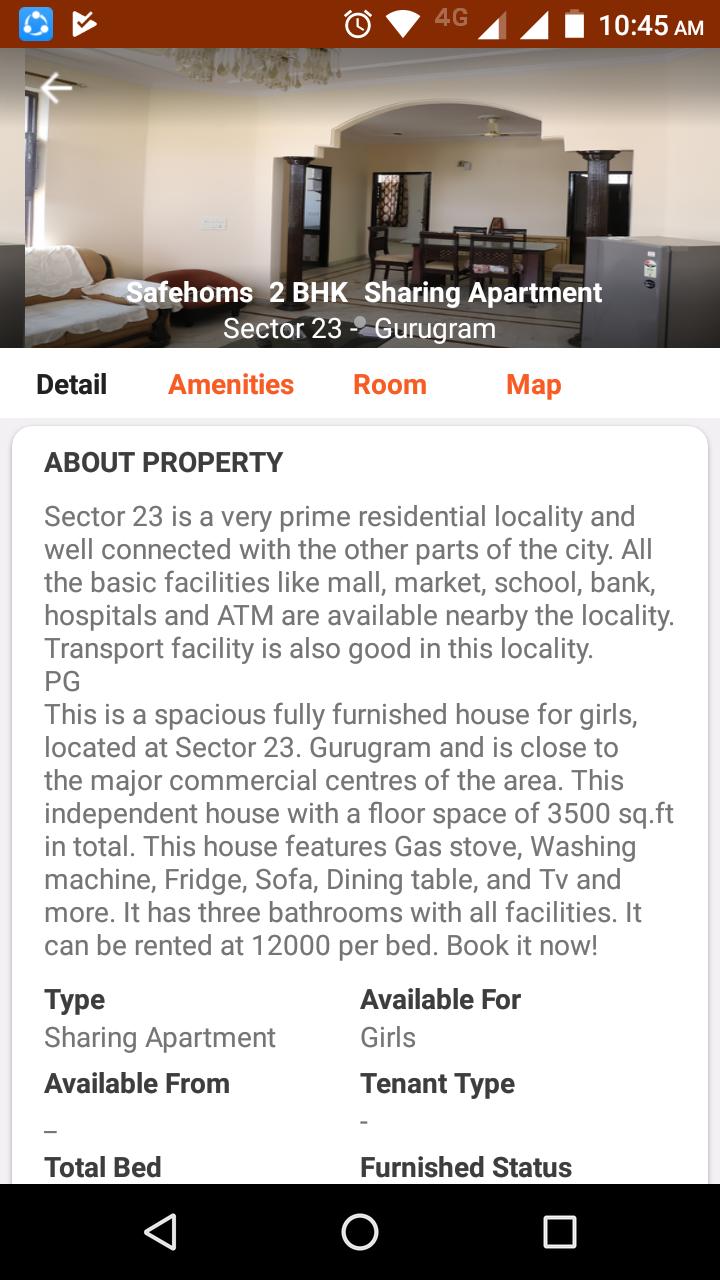Go to the home screen
Screen dimensions: 720x1280
[360, 1232]
